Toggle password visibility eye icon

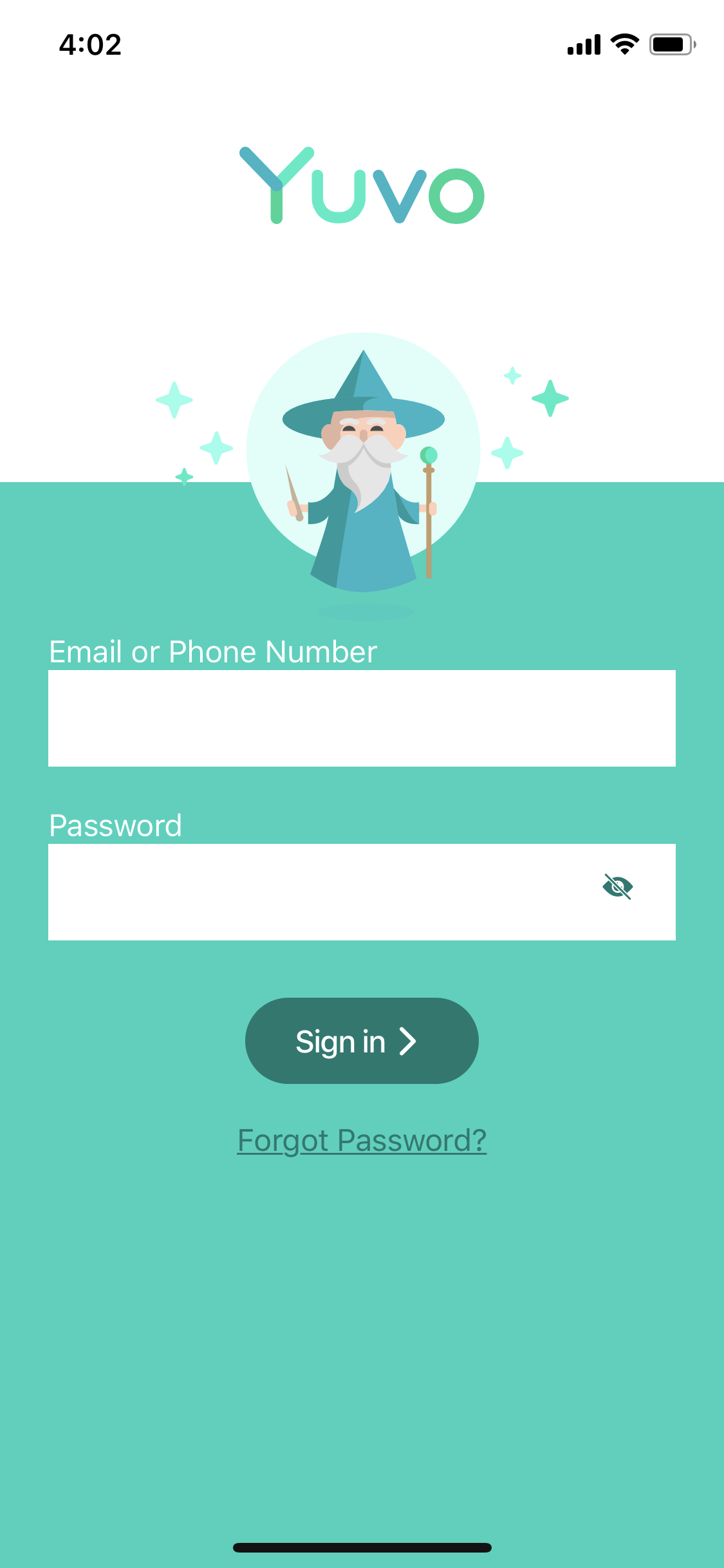[x=618, y=887]
